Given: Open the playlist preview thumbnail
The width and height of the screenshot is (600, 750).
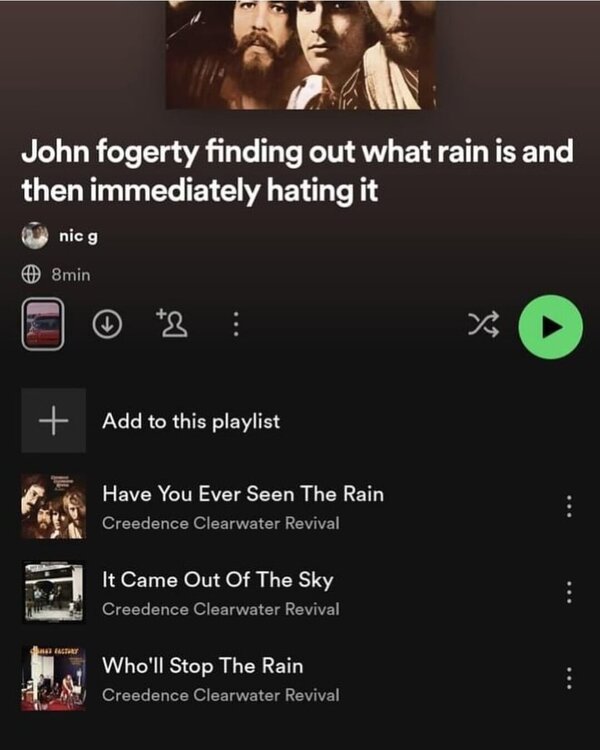Looking at the screenshot, I should [x=43, y=324].
